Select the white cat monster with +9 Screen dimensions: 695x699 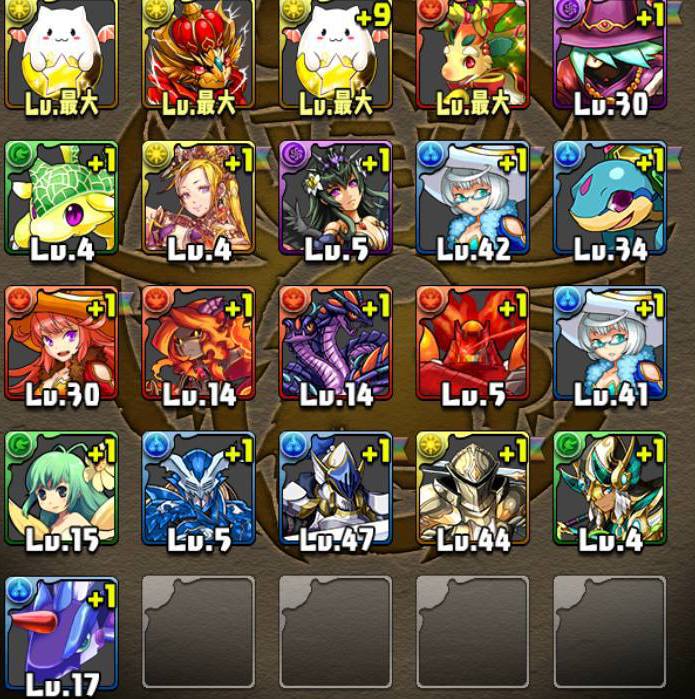[x=335, y=50]
